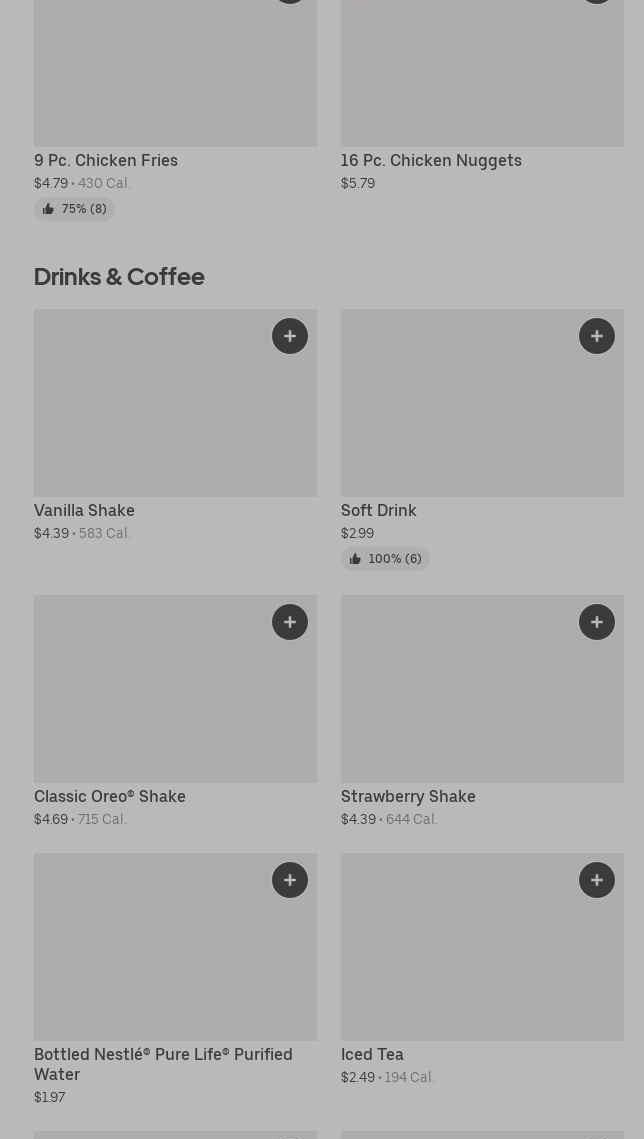Add Classic Oreo Shake to the cart
Viewport: 644px width, 1139px height.
coord(290,622)
